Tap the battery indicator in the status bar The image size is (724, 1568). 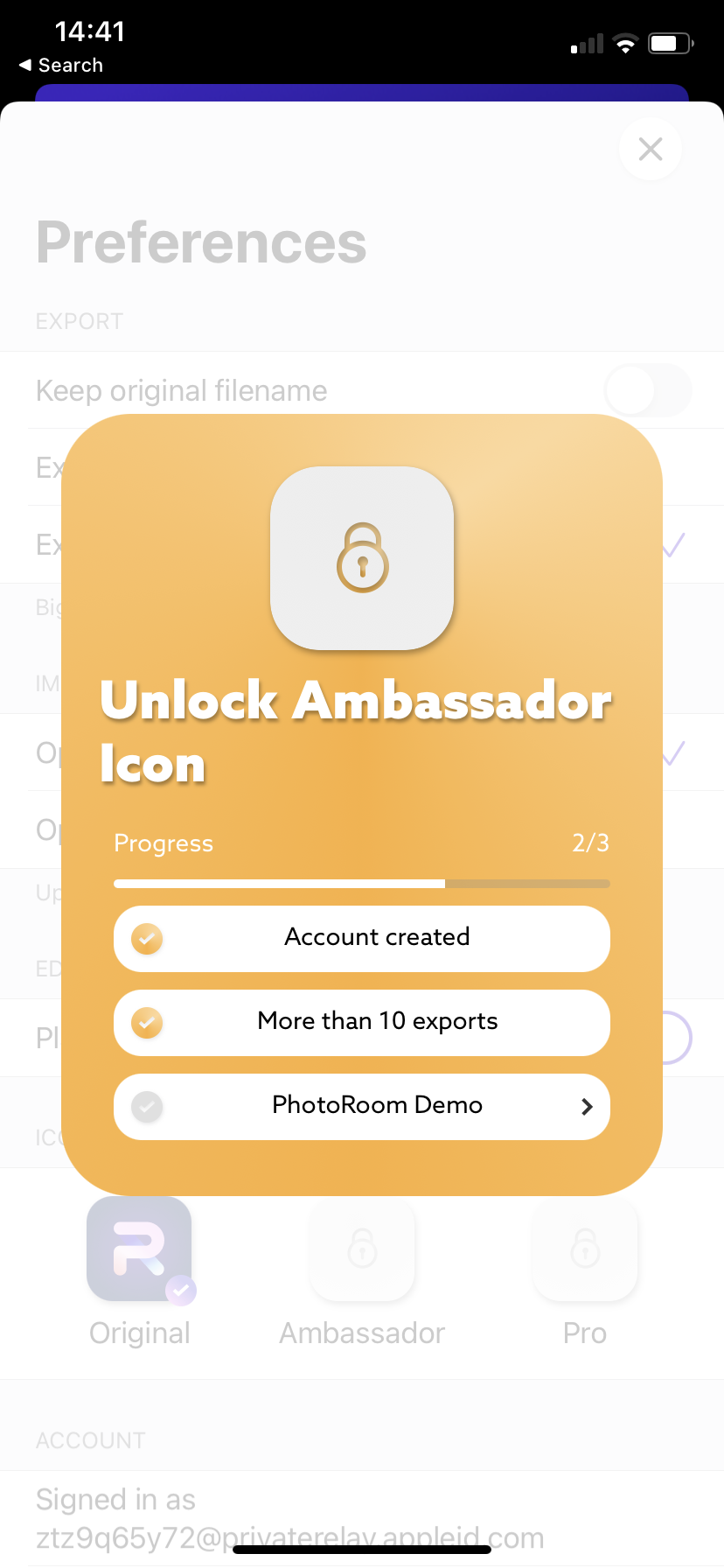[x=669, y=43]
